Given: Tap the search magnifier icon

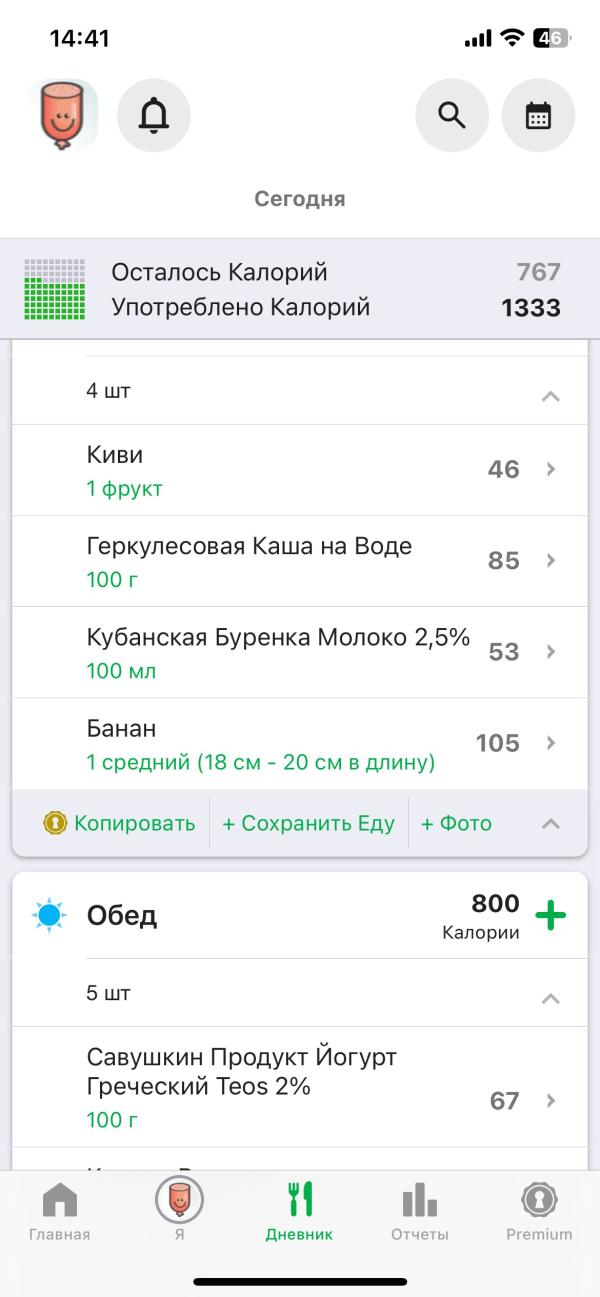Looking at the screenshot, I should 452,115.
